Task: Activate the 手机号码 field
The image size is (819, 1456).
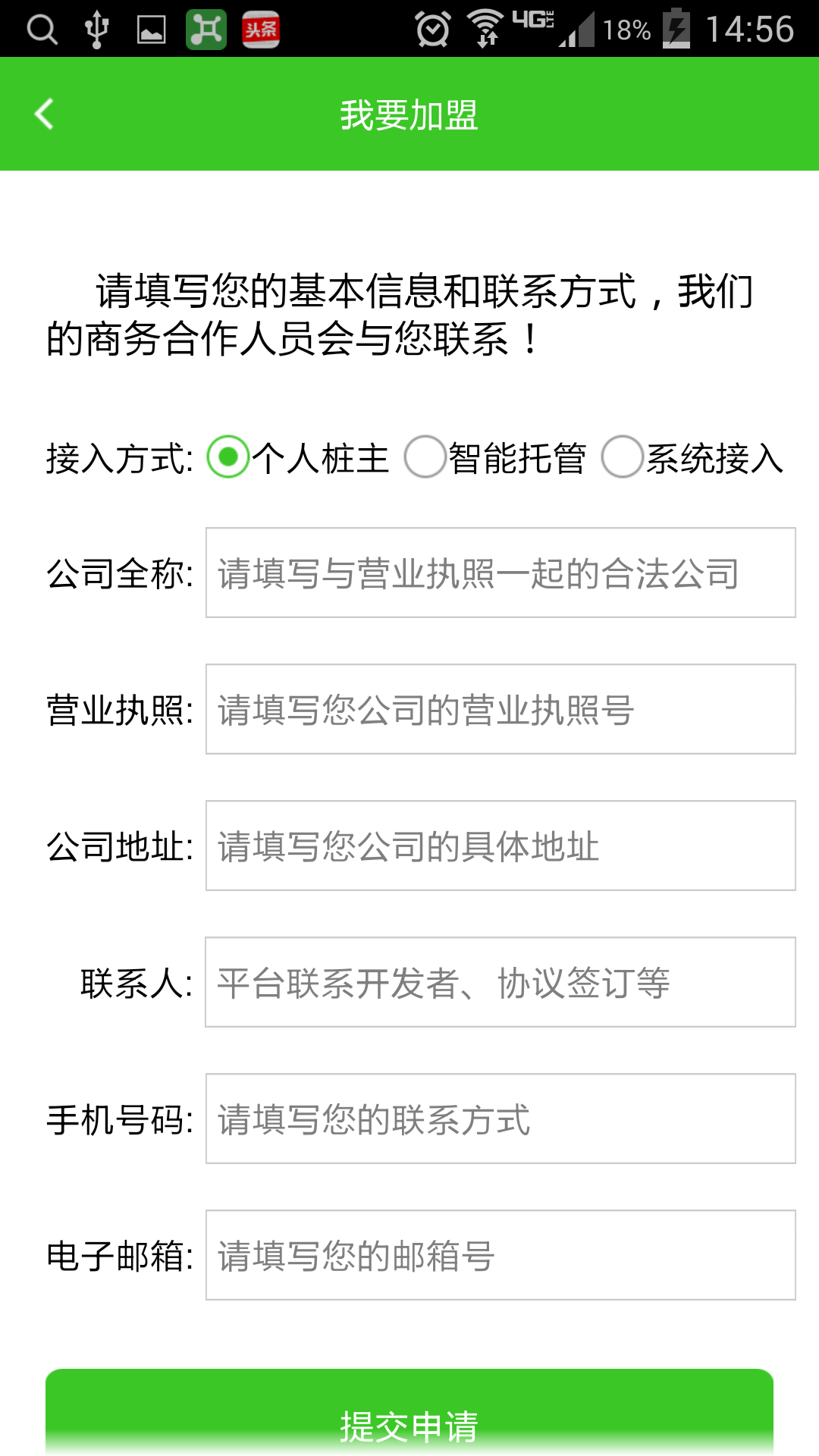Action: (500, 1119)
